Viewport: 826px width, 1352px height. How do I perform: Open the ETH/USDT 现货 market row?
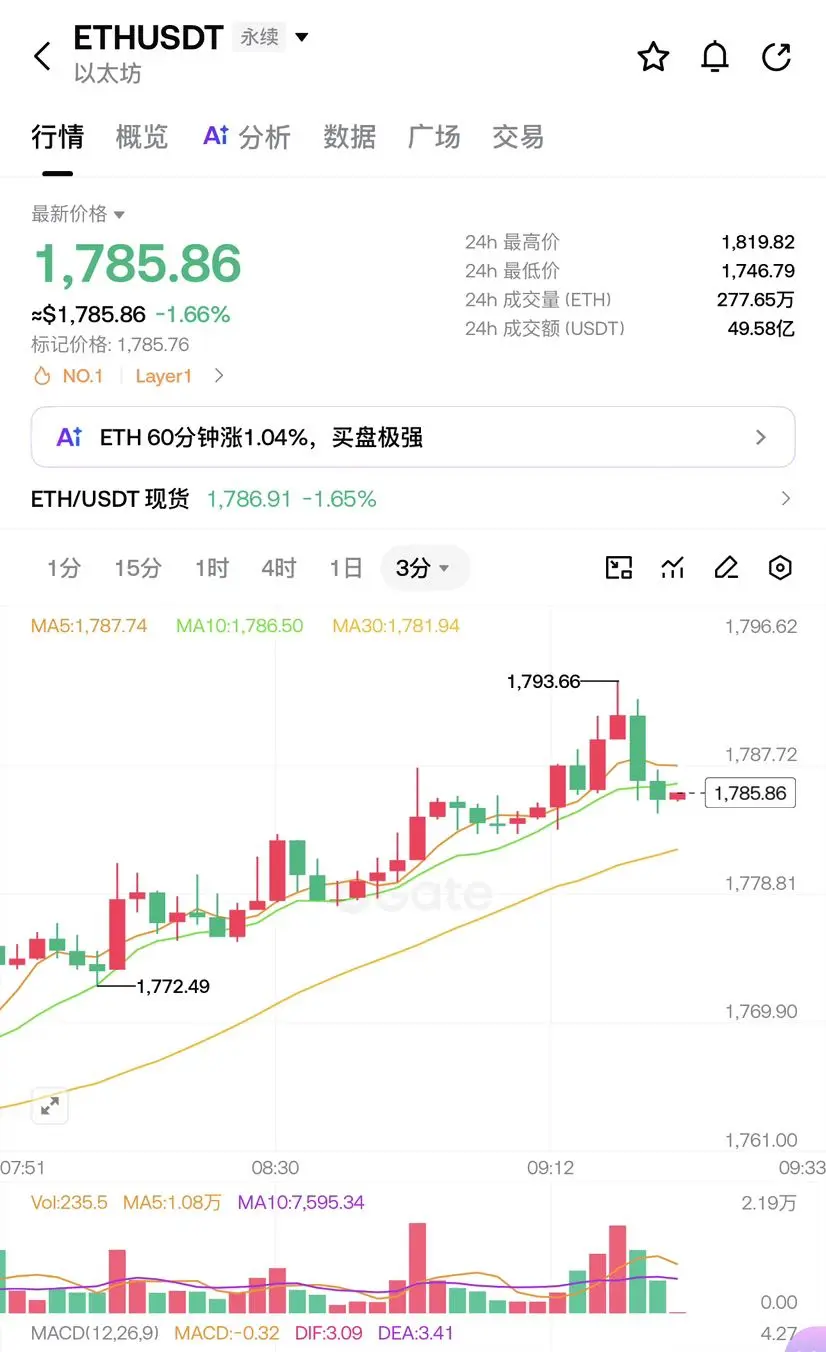[x=413, y=499]
